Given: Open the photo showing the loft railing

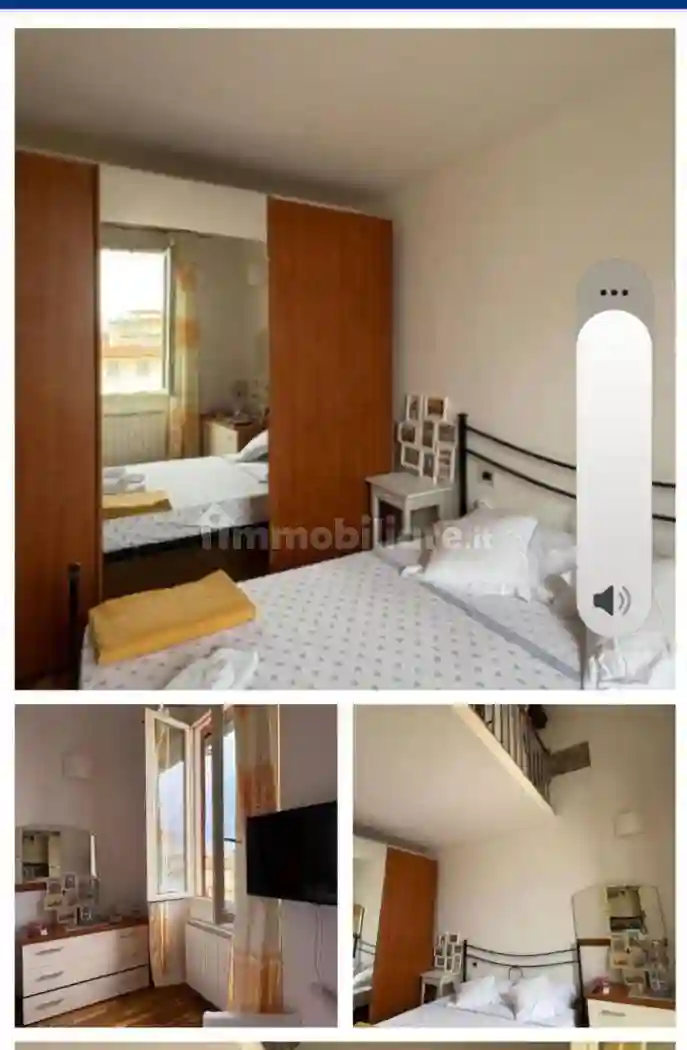Looking at the screenshot, I should pyautogui.click(x=514, y=866).
